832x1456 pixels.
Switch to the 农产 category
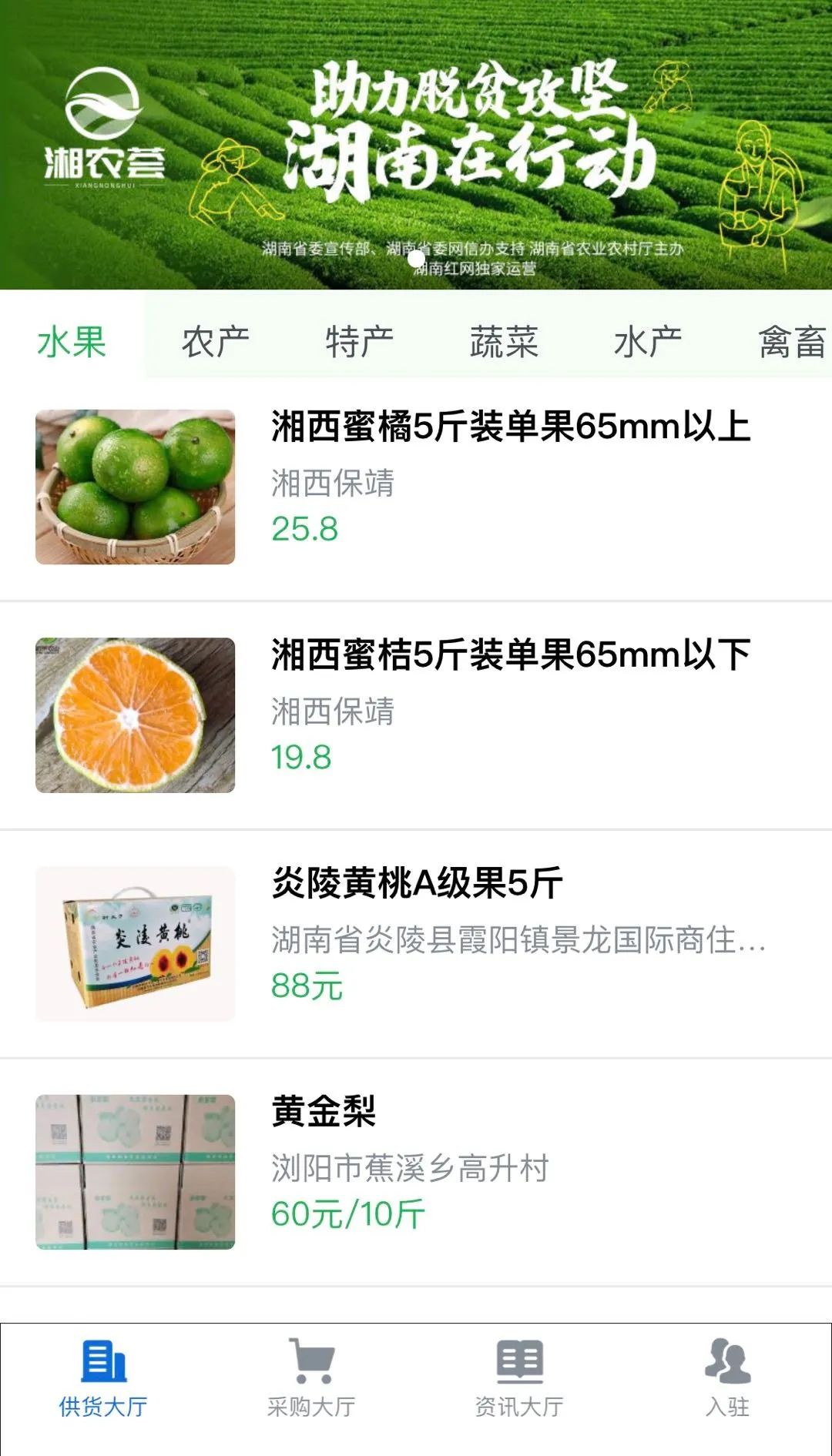tap(216, 342)
